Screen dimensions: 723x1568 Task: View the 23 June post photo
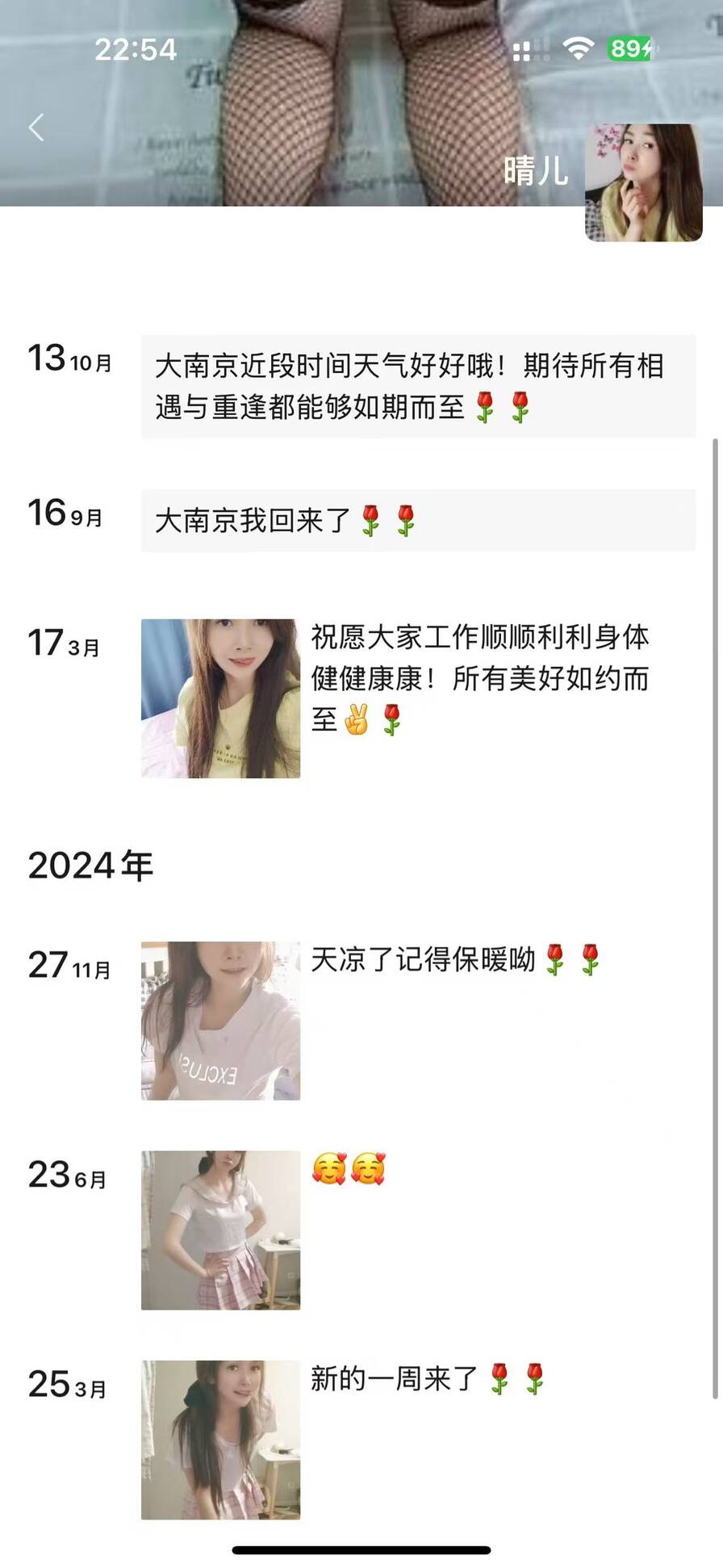point(220,1230)
